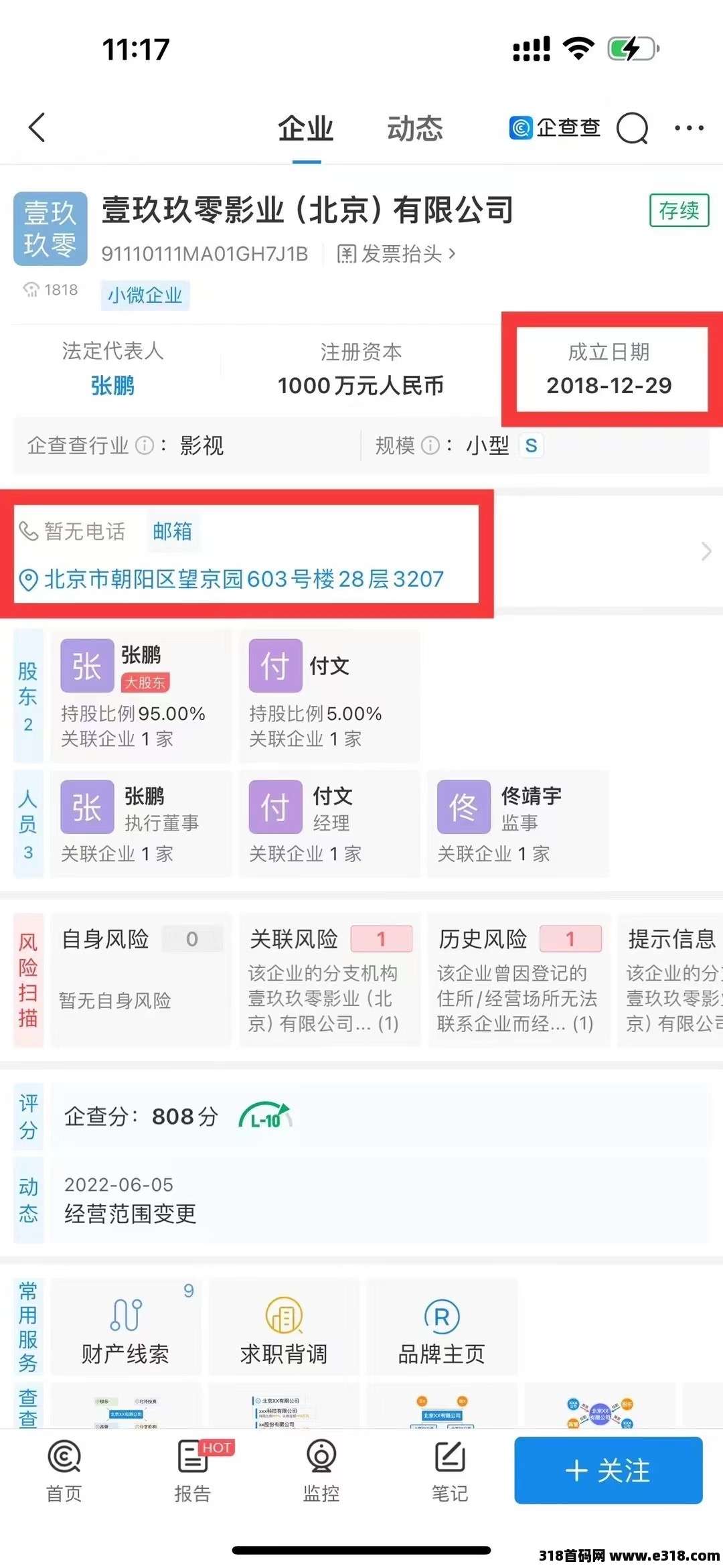
Task: Open 报告 in bottom bar
Action: [193, 1470]
